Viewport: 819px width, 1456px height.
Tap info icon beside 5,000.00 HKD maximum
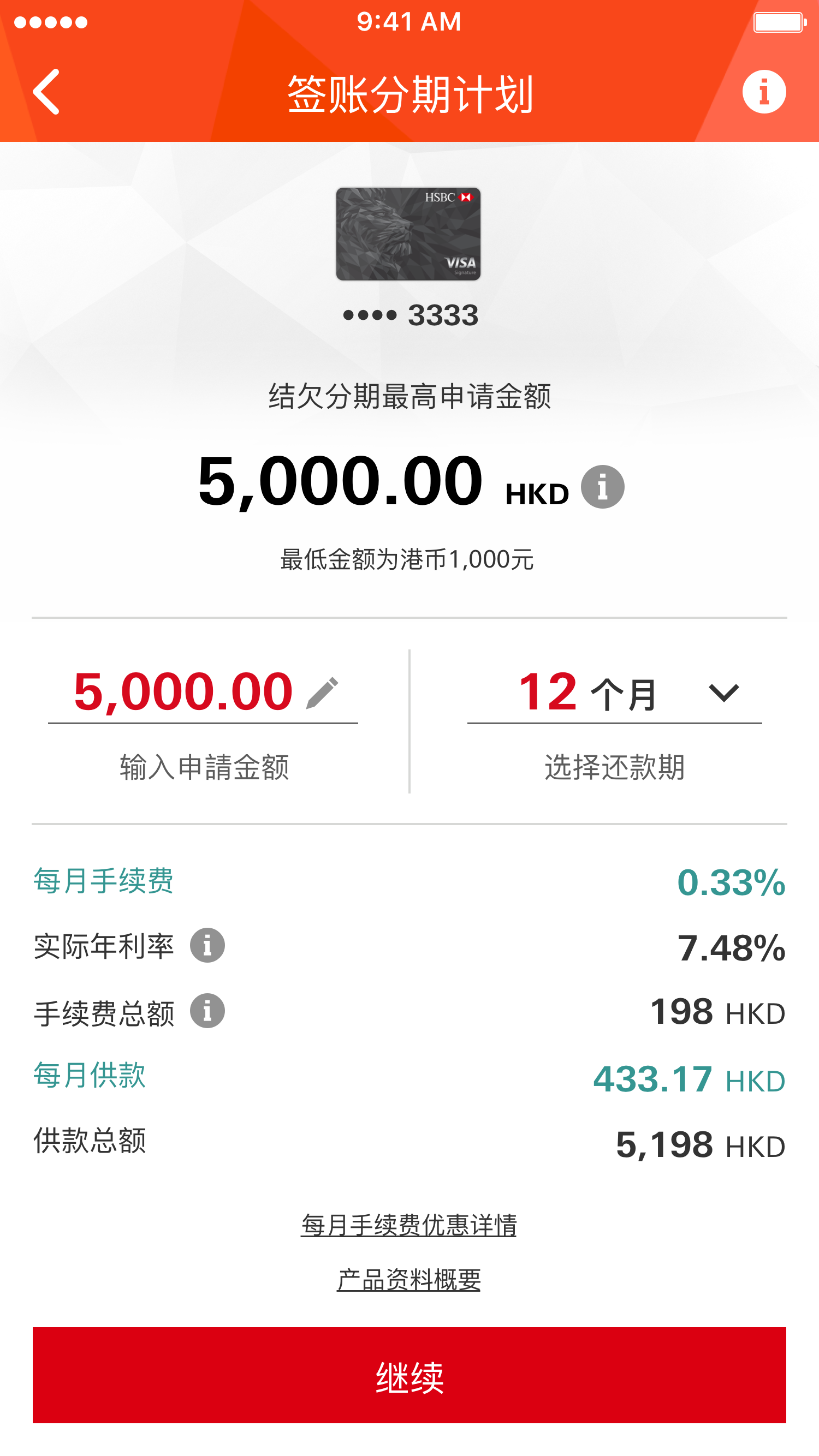[602, 487]
